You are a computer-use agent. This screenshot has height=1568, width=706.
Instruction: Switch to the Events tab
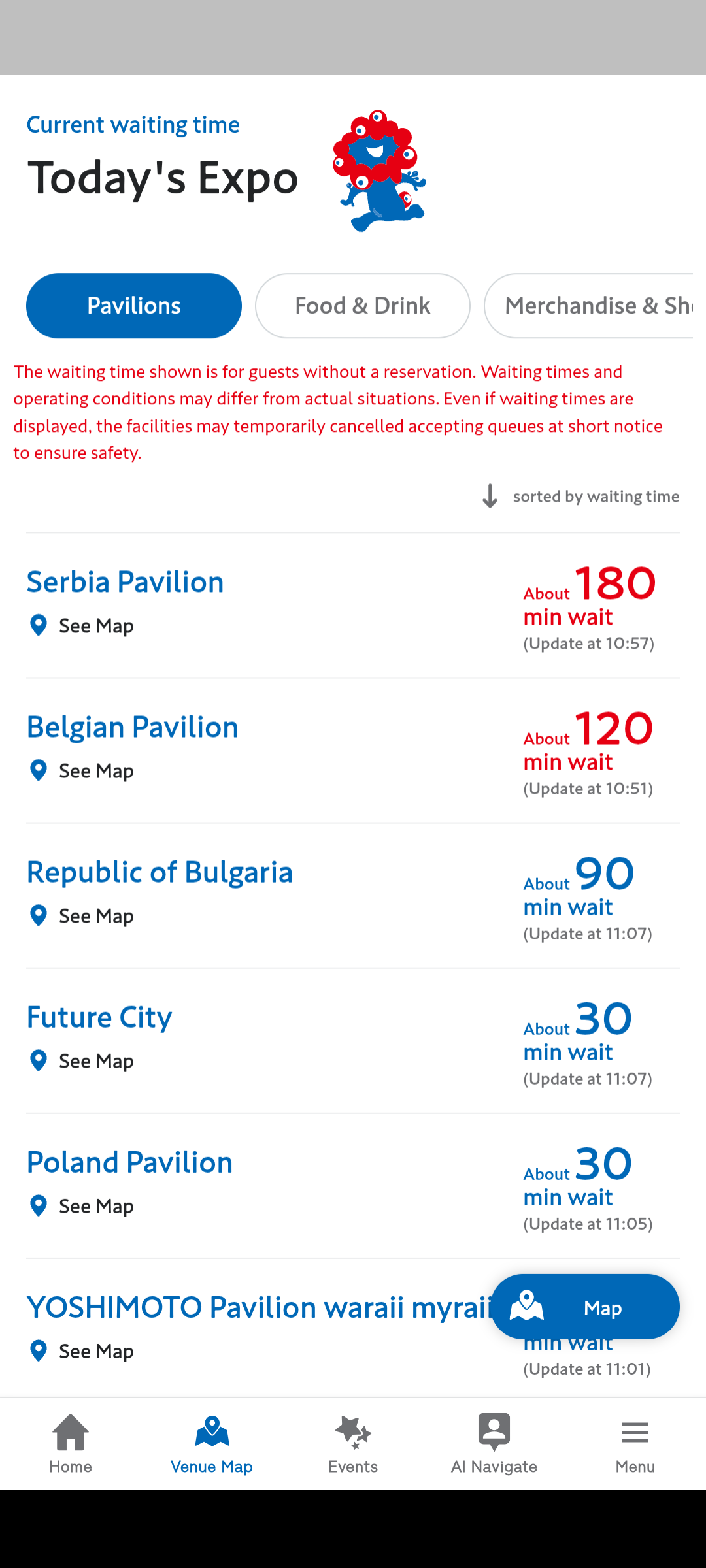(x=353, y=1444)
